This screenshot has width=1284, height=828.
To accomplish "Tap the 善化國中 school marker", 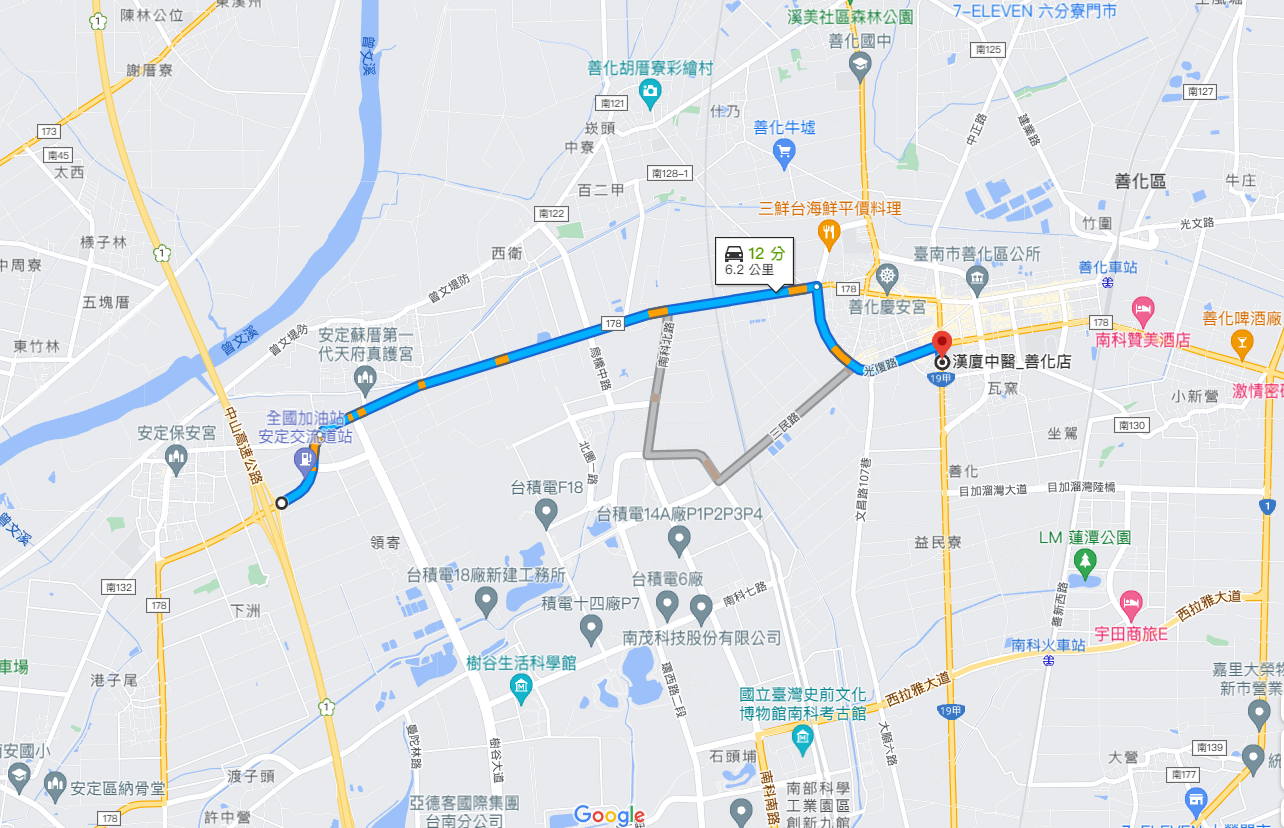I will (x=859, y=65).
